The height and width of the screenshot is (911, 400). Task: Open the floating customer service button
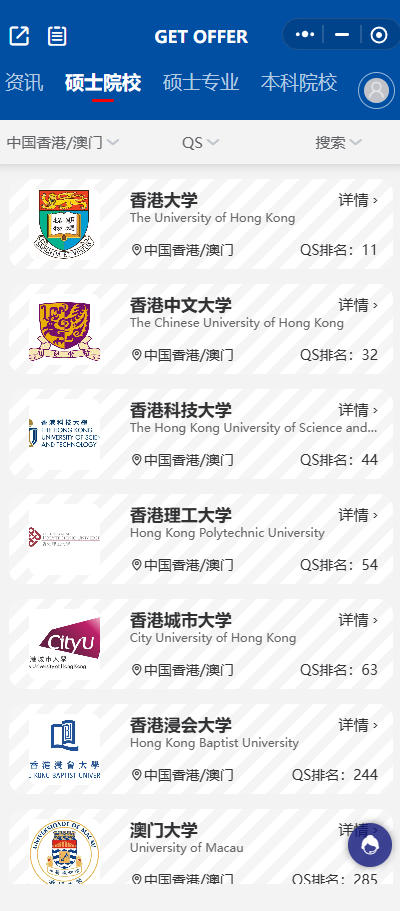click(x=370, y=845)
